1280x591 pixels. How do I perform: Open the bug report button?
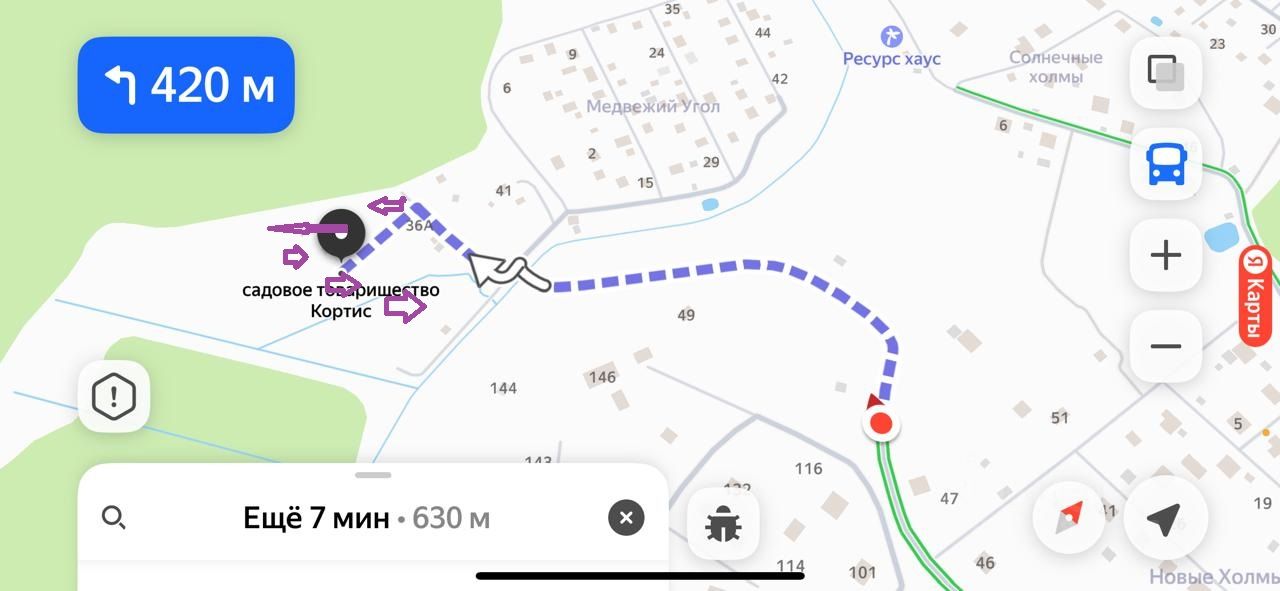(723, 522)
